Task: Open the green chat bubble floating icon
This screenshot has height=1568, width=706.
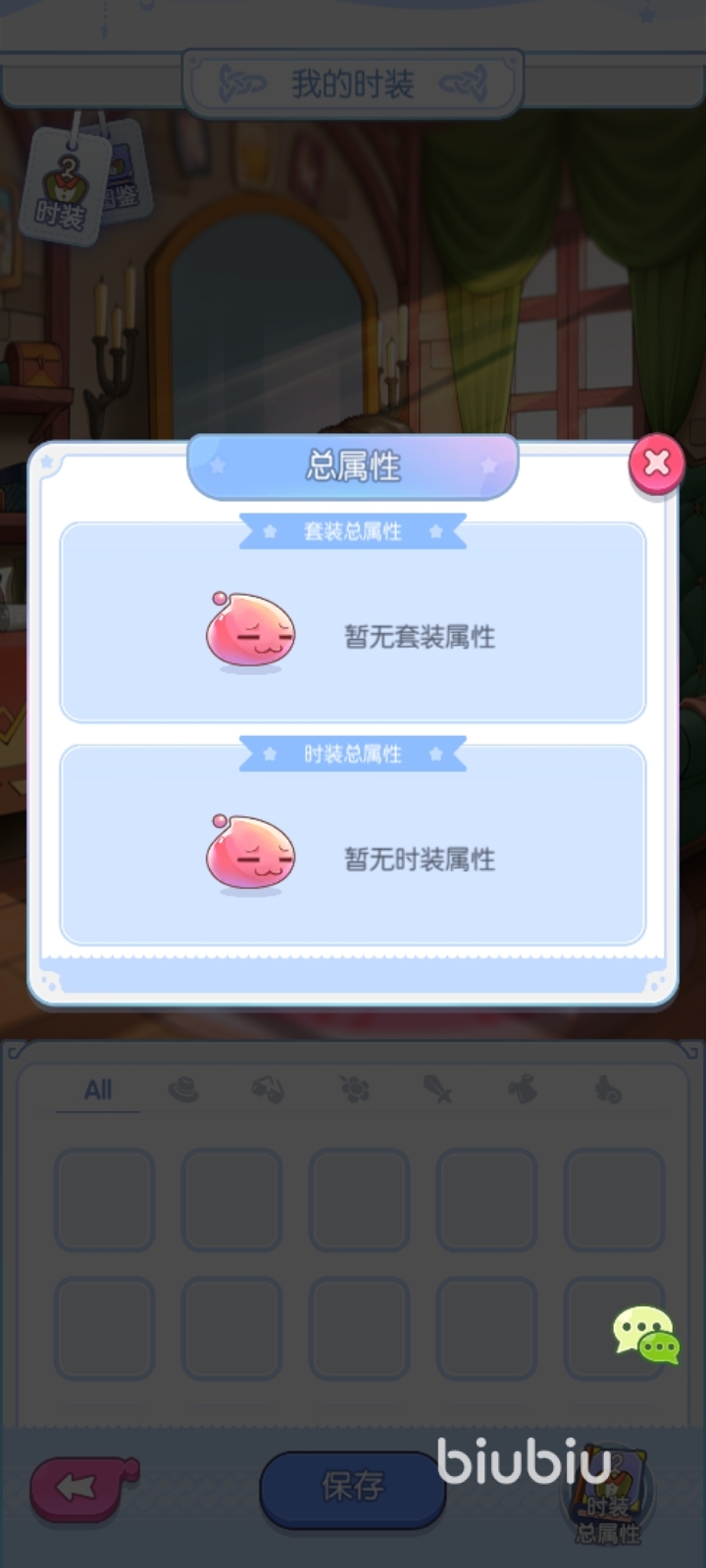Action: pos(646,1335)
